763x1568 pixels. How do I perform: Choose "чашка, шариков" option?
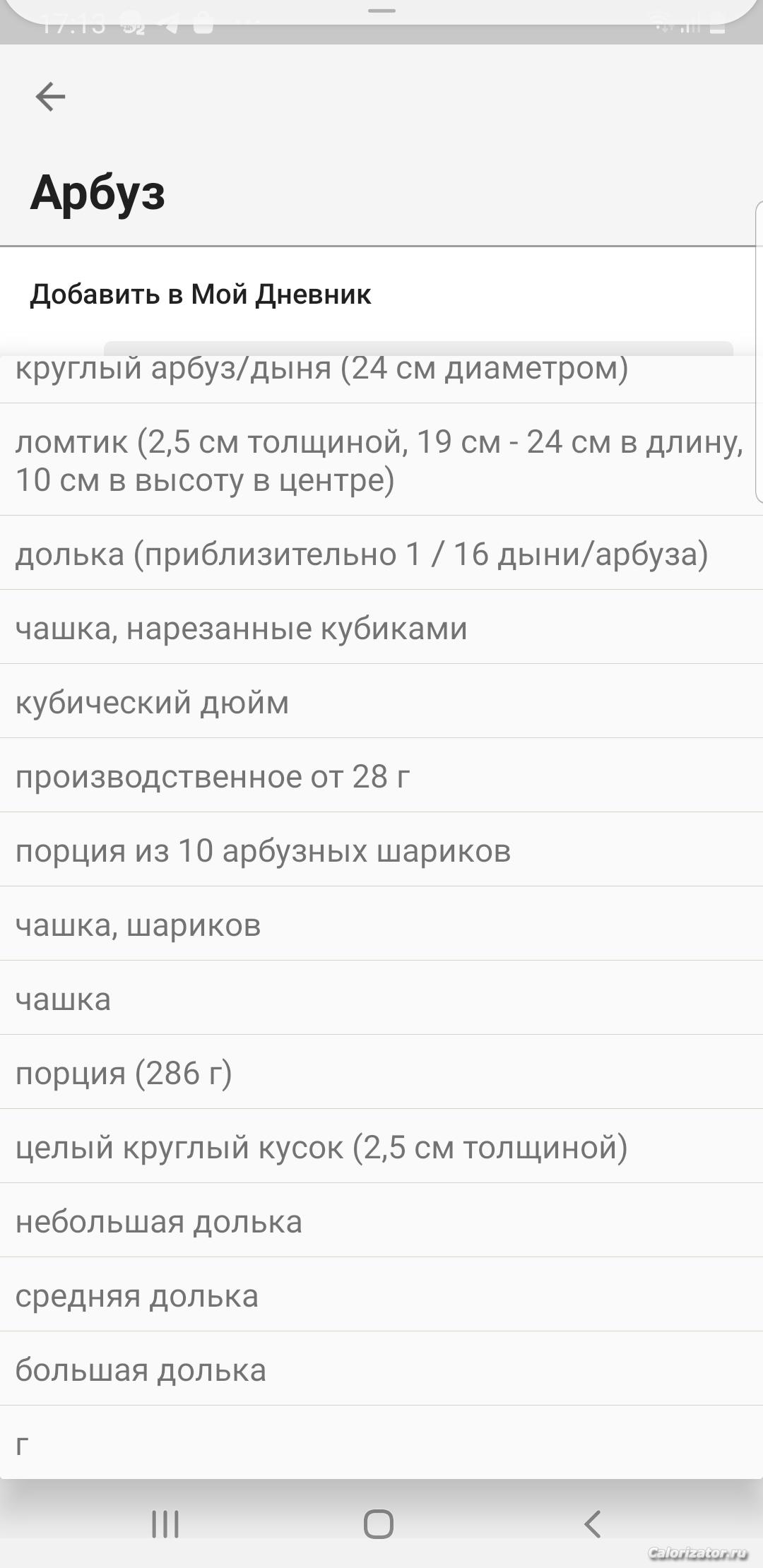pyautogui.click(x=381, y=924)
